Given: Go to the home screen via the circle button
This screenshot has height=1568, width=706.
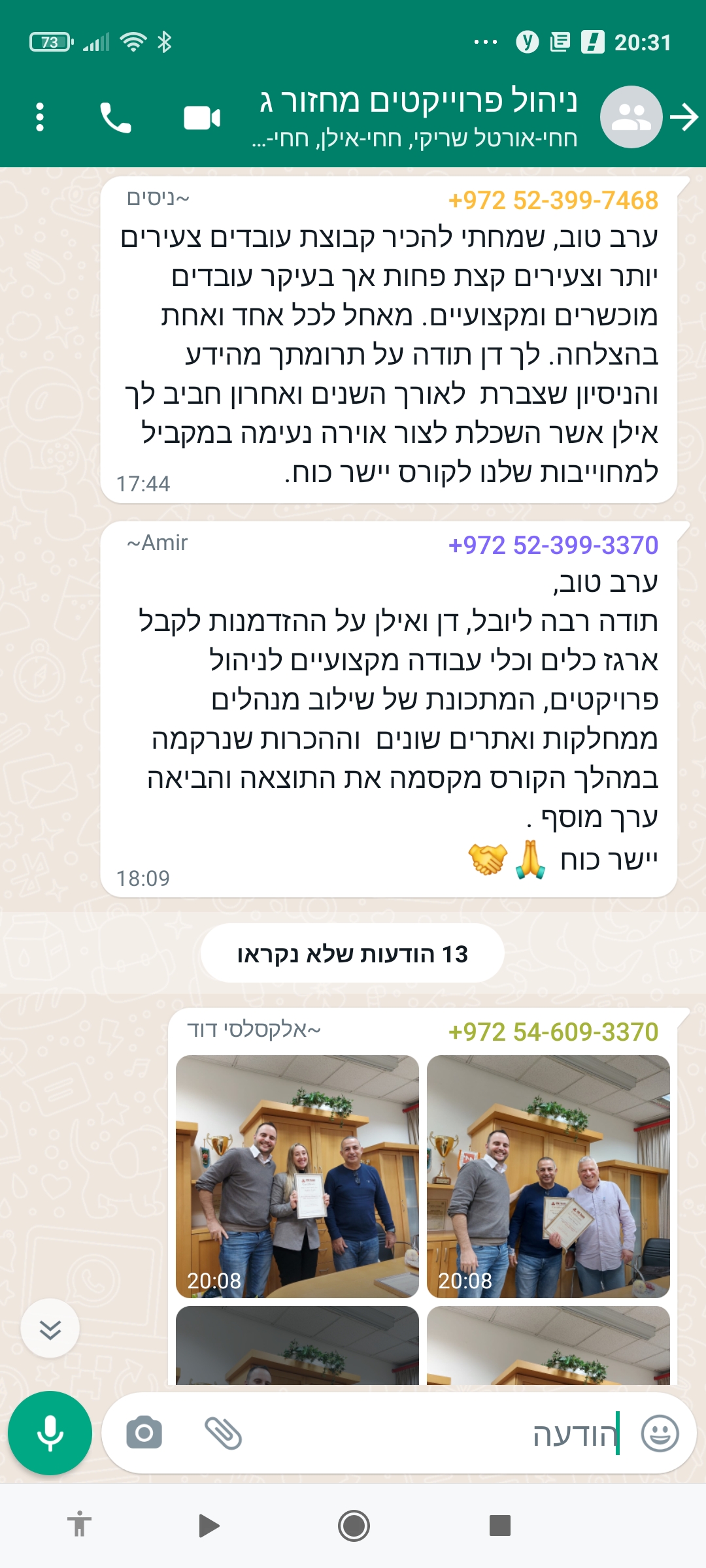Looking at the screenshot, I should tap(354, 1526).
